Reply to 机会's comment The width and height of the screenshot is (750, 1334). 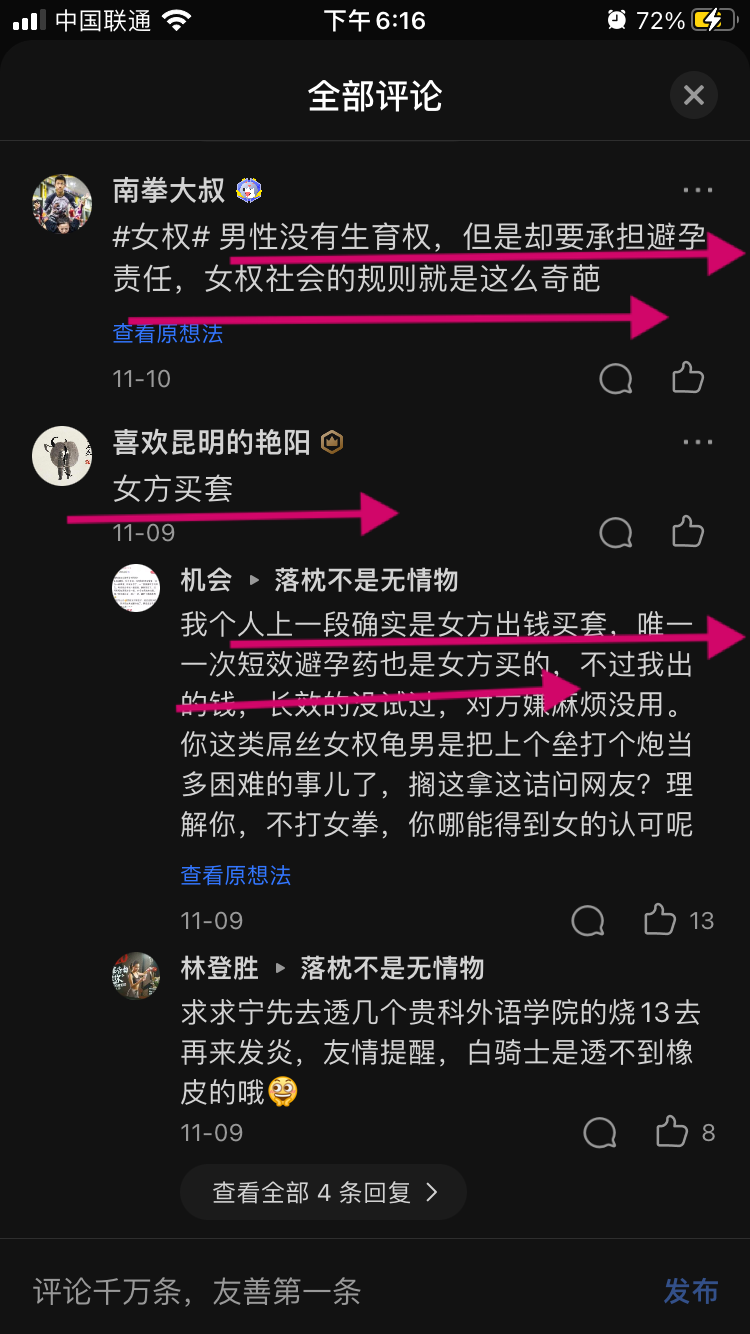pos(588,920)
